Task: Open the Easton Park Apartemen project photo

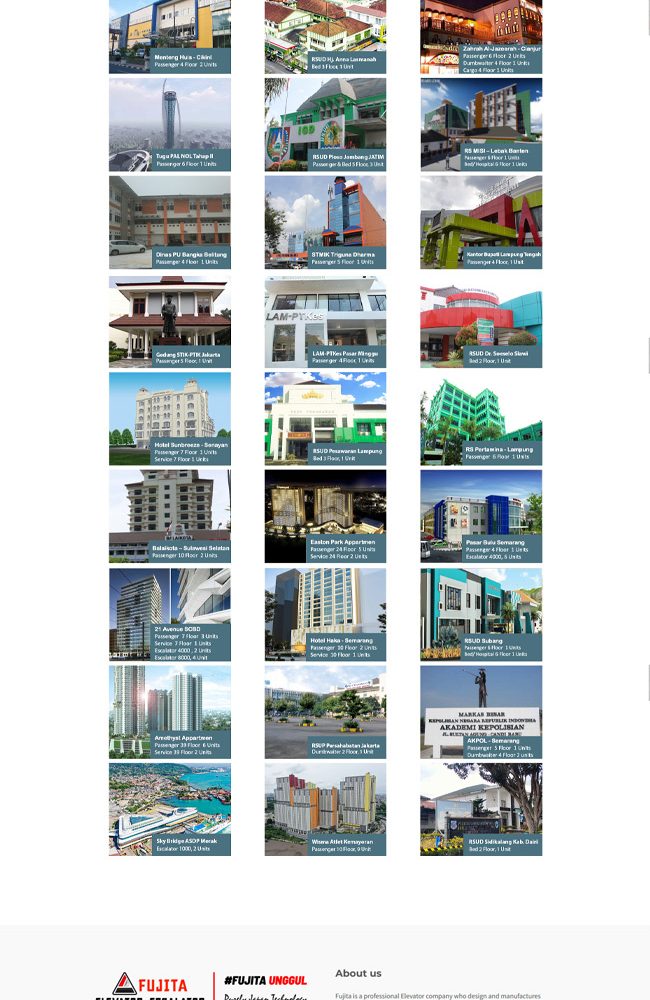Action: 325,516
